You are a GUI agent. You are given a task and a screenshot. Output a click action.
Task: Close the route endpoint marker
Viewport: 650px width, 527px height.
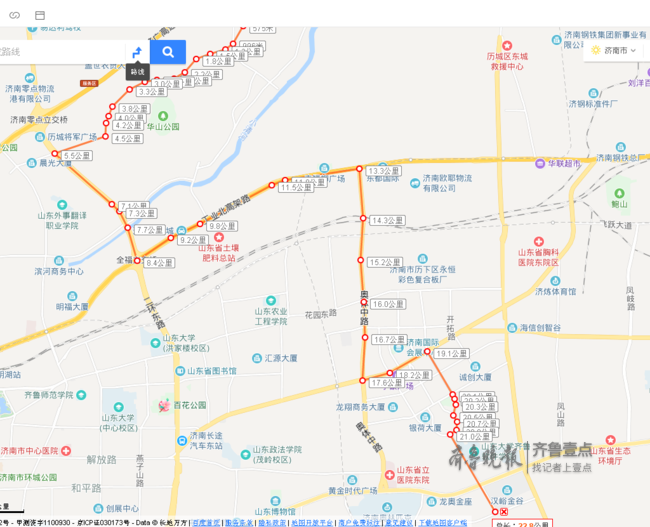point(504,512)
